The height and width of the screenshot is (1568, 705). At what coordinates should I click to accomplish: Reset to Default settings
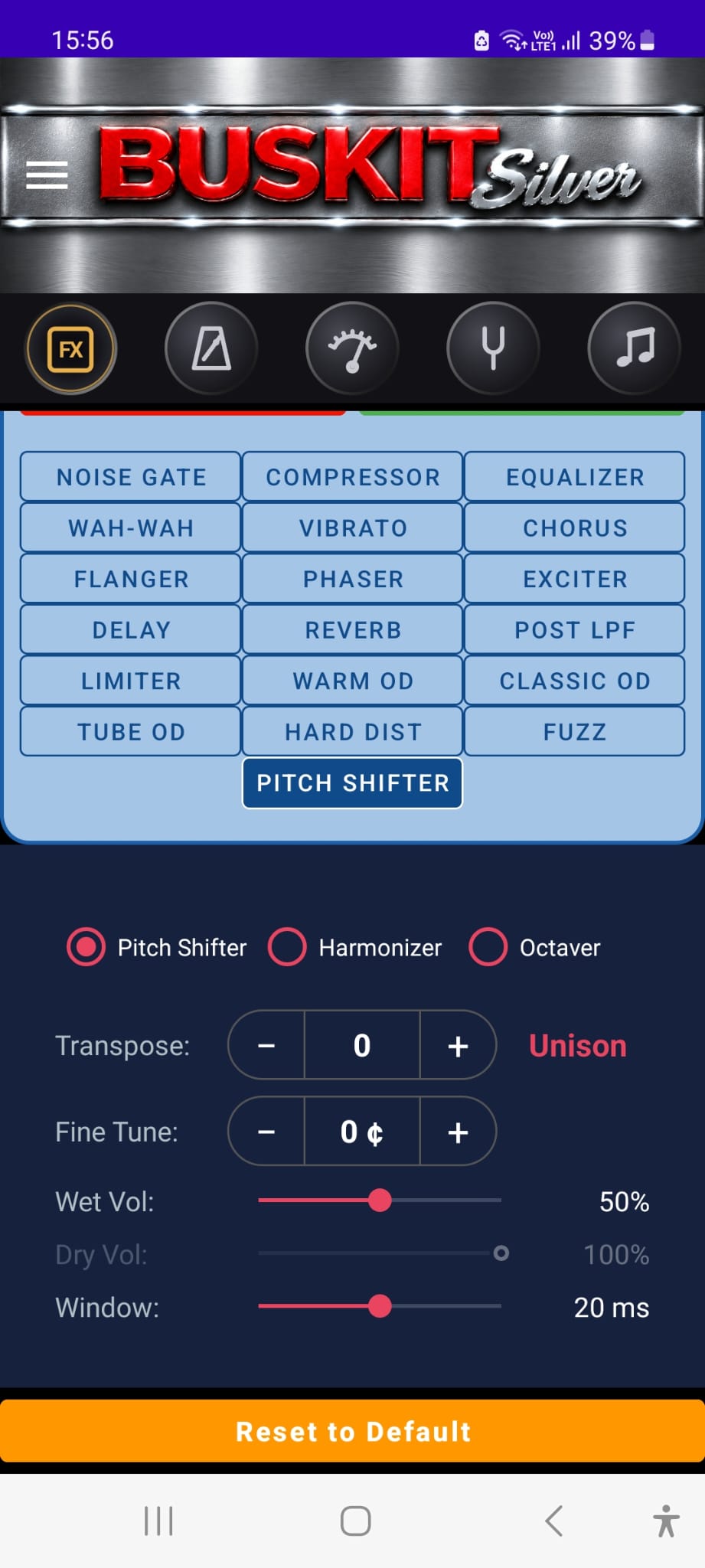[352, 1431]
